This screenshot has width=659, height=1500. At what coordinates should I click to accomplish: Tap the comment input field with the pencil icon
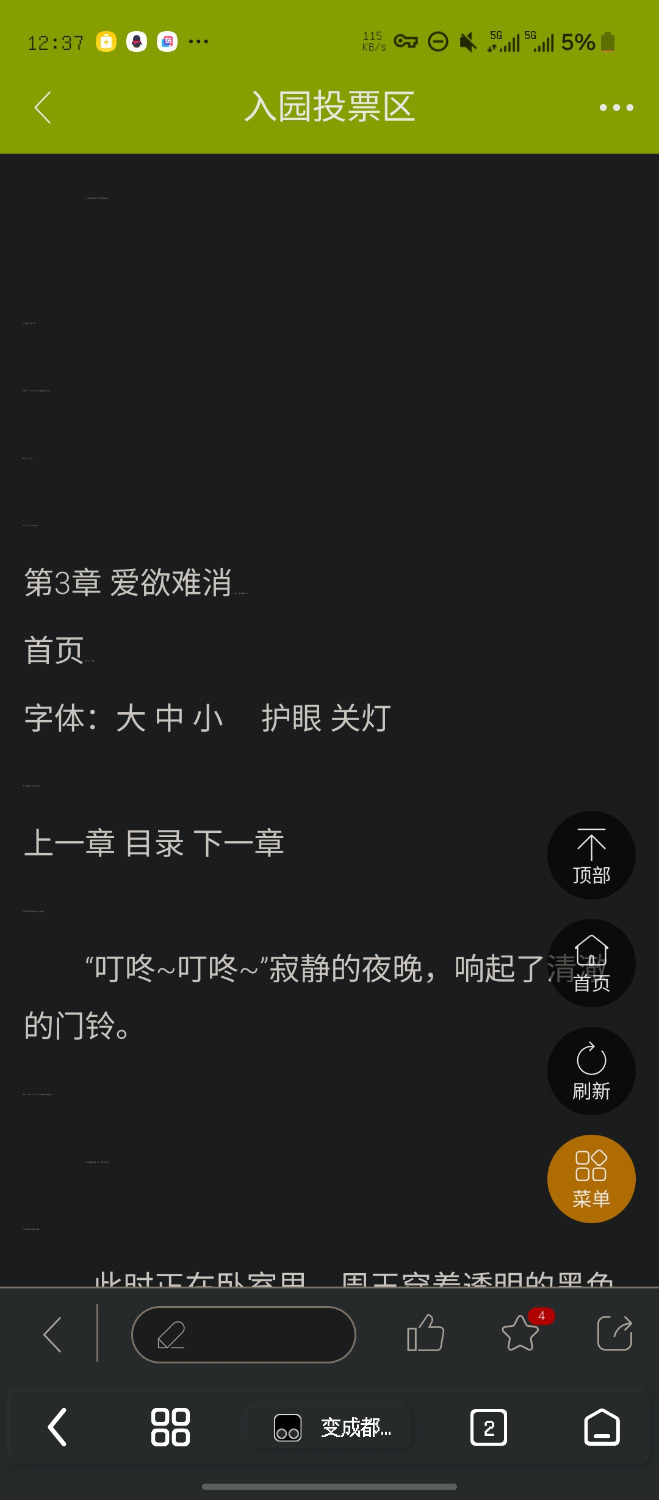tap(244, 1334)
